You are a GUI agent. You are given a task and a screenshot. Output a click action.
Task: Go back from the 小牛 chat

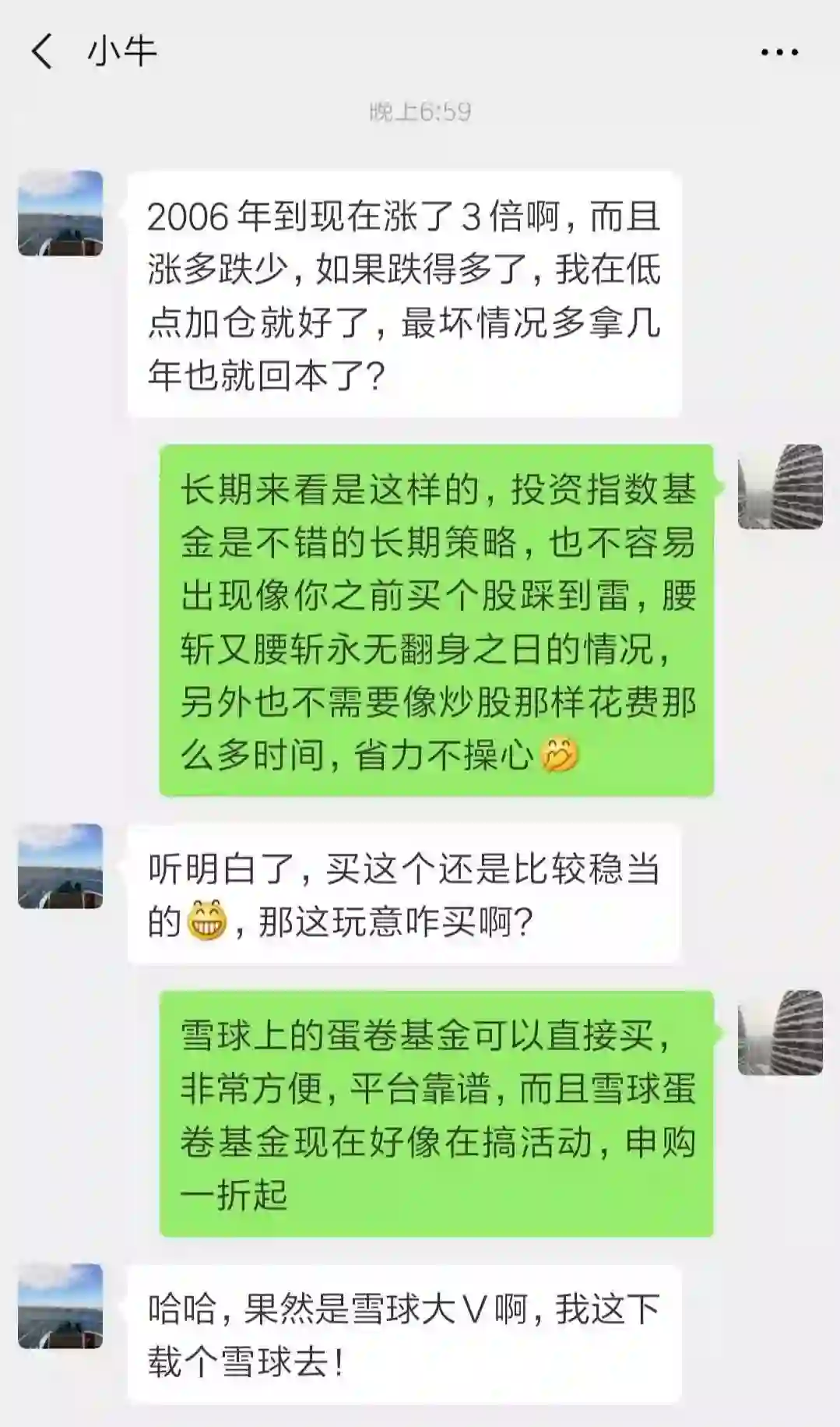pos(43,52)
